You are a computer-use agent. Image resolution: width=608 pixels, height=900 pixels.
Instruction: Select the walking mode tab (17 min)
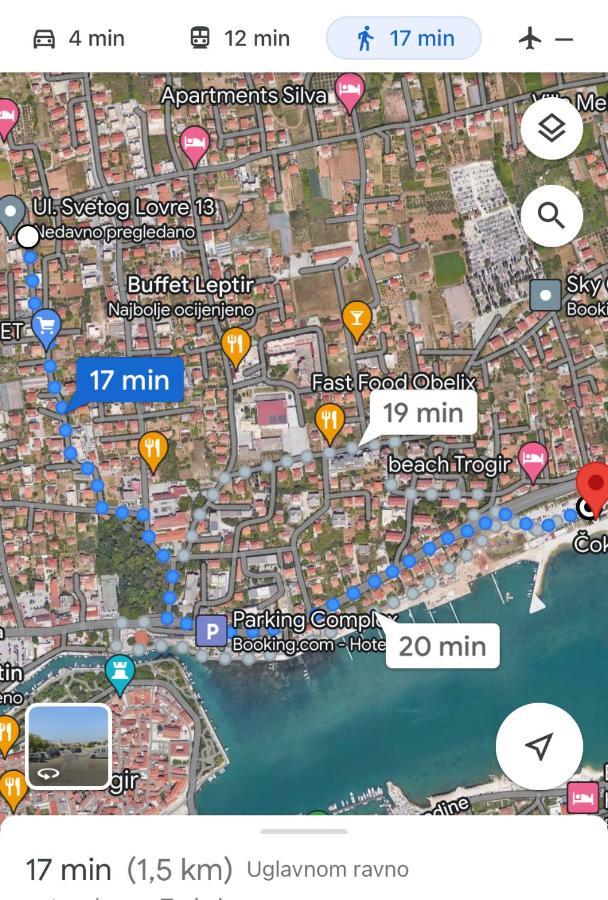(404, 39)
